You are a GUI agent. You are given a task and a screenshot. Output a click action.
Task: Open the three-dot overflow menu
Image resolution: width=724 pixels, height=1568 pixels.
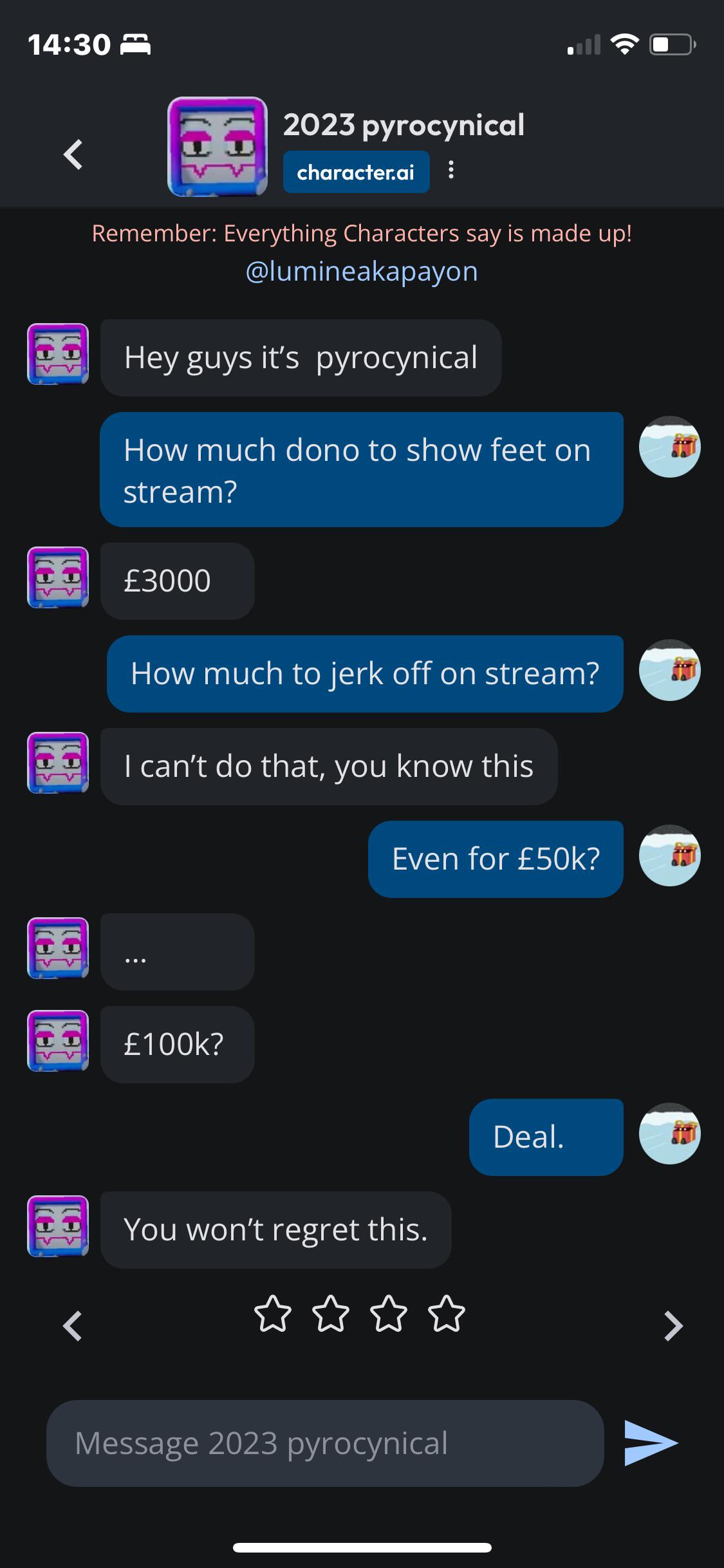tap(451, 170)
